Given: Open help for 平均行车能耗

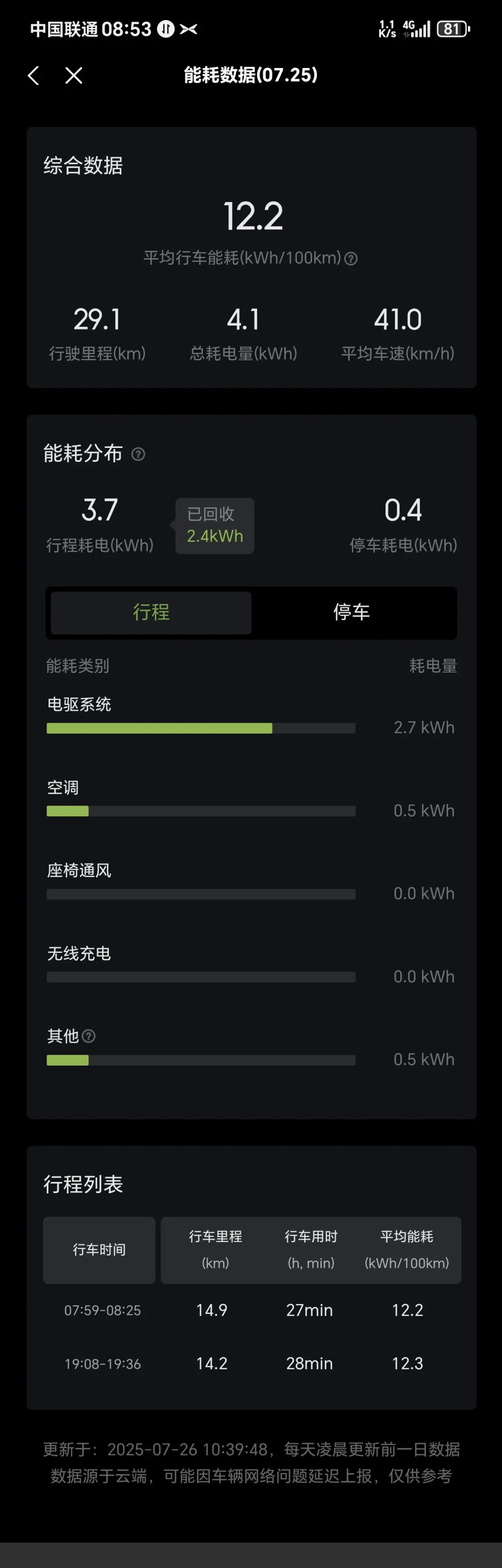Looking at the screenshot, I should pos(351,259).
